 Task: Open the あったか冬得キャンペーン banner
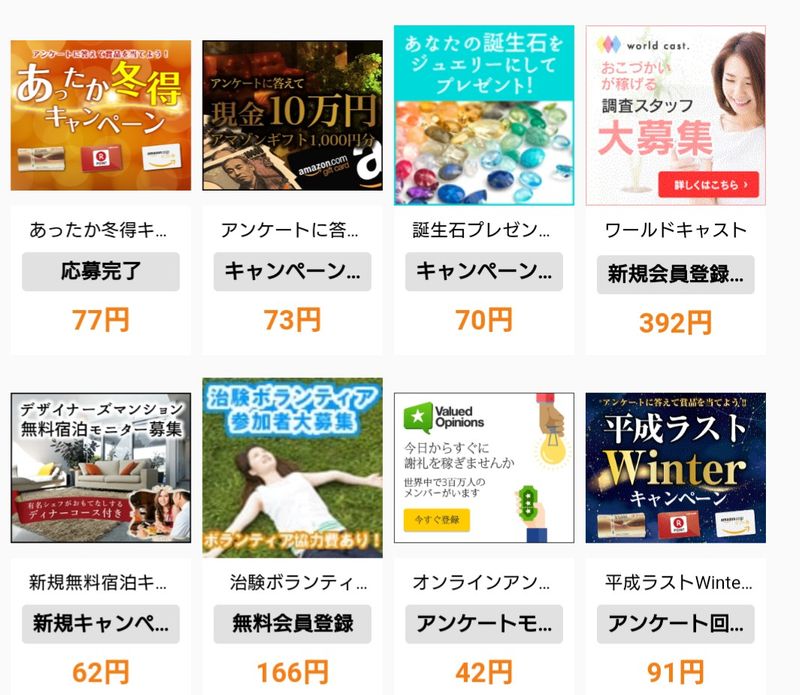(x=100, y=115)
